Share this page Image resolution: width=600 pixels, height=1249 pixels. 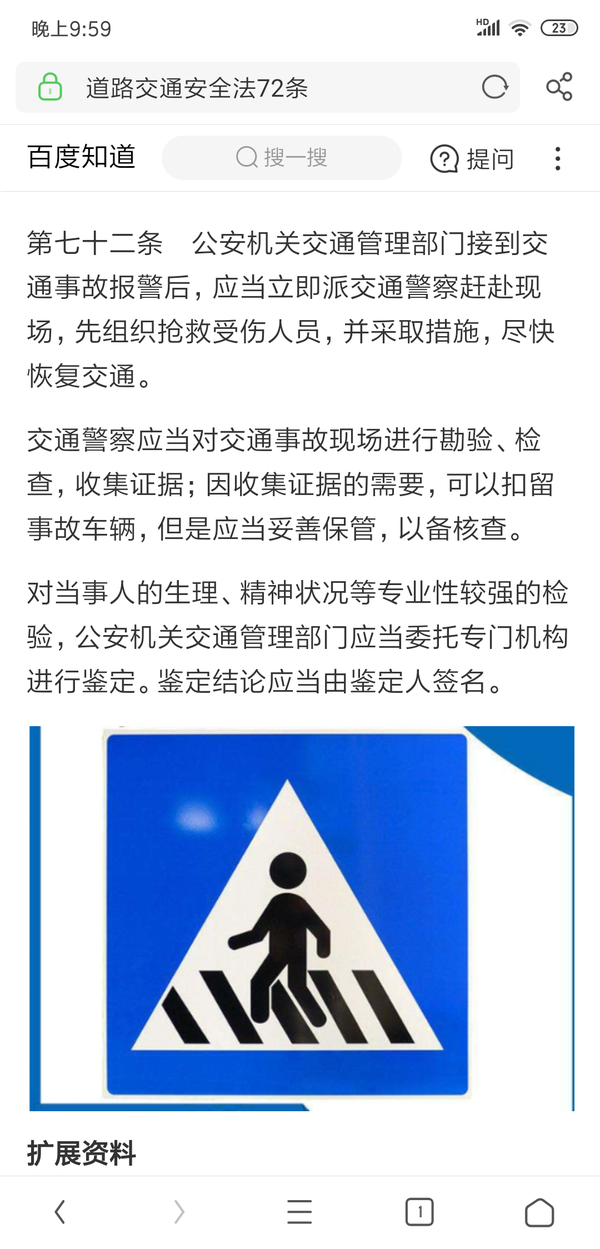pyautogui.click(x=559, y=88)
